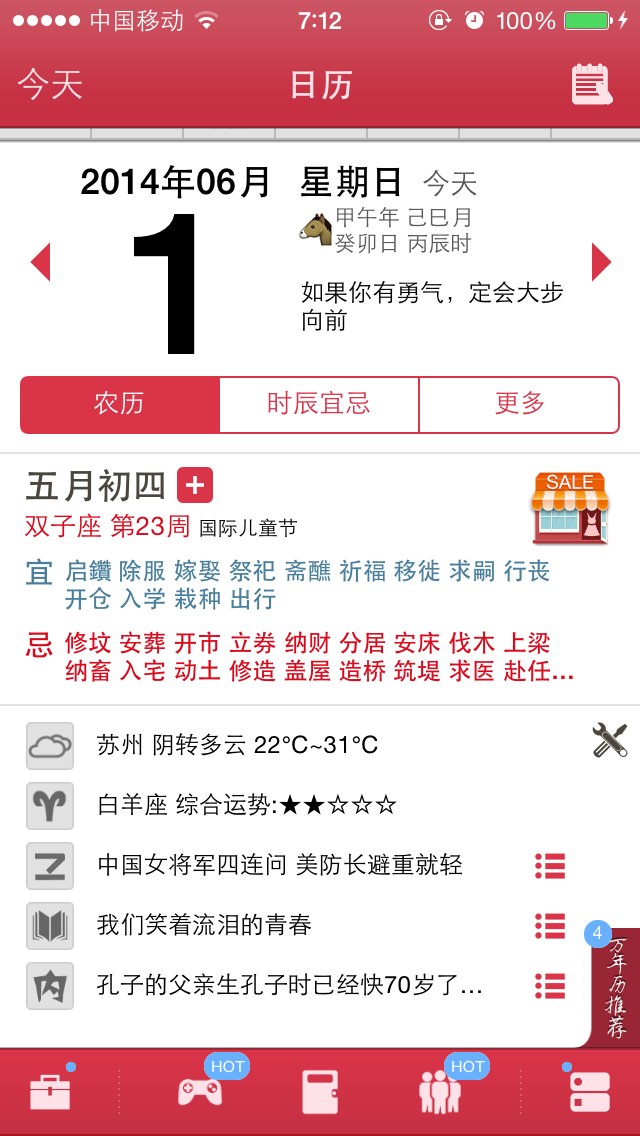Open the SALE shop icon
This screenshot has width=640, height=1136.
pyautogui.click(x=570, y=508)
